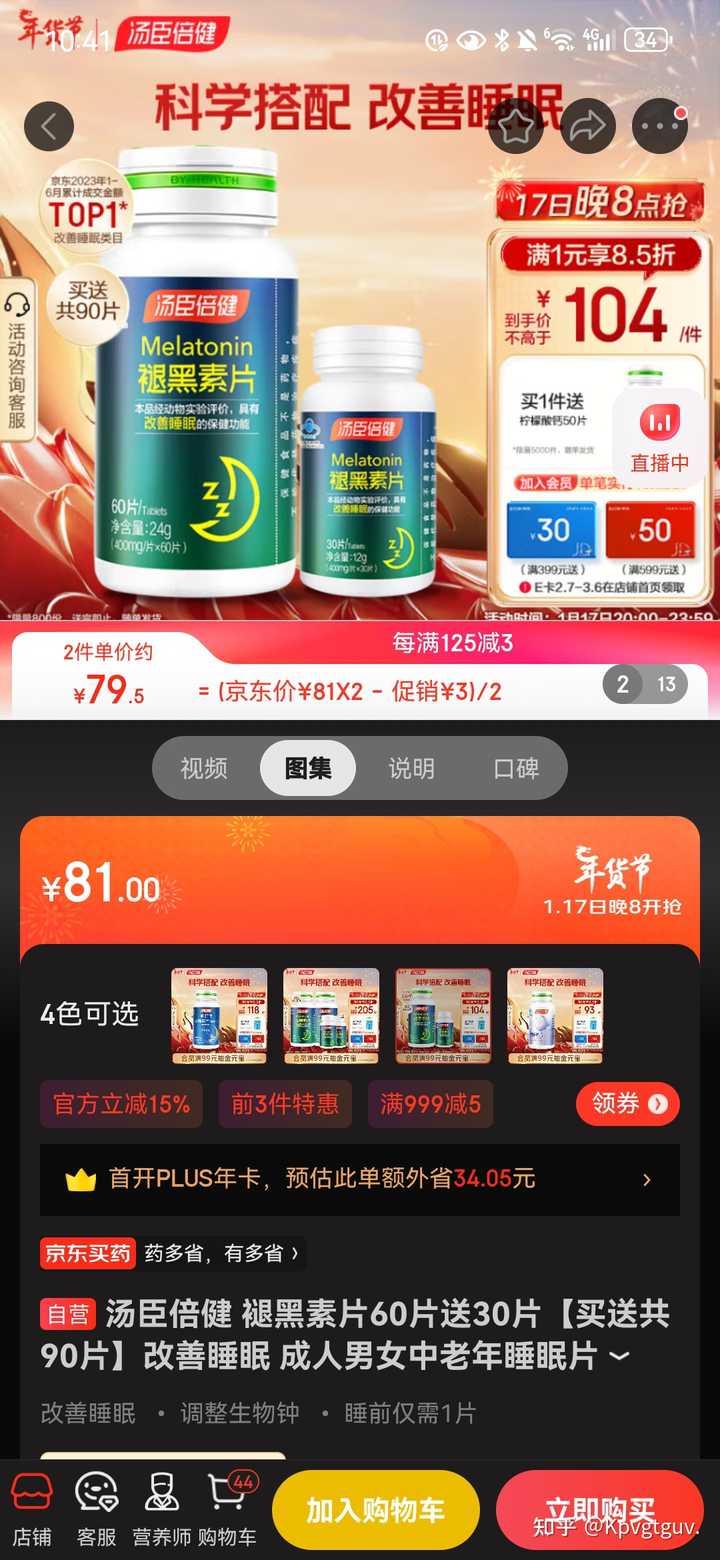Share this product
720x1560 pixels.
pos(588,127)
